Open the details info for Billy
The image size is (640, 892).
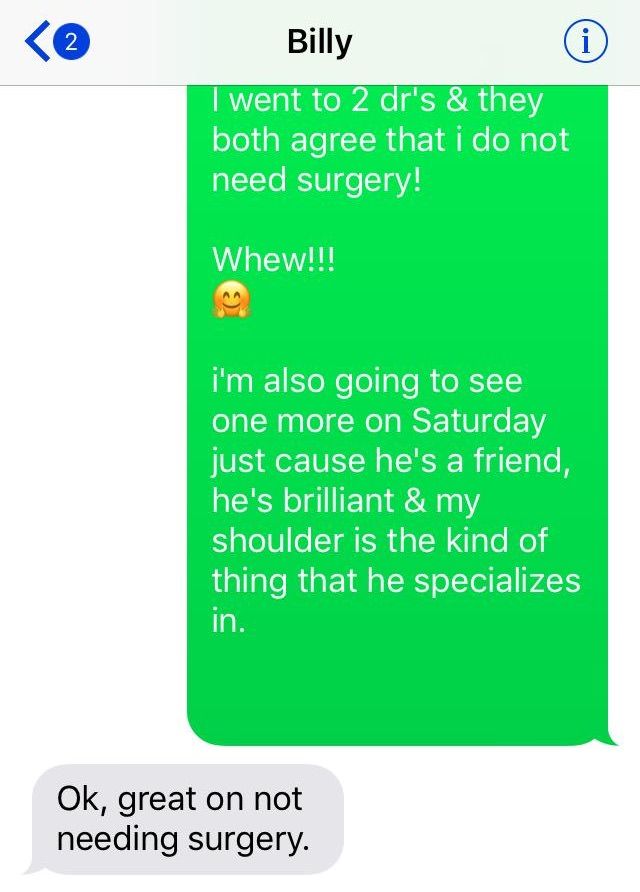point(587,42)
